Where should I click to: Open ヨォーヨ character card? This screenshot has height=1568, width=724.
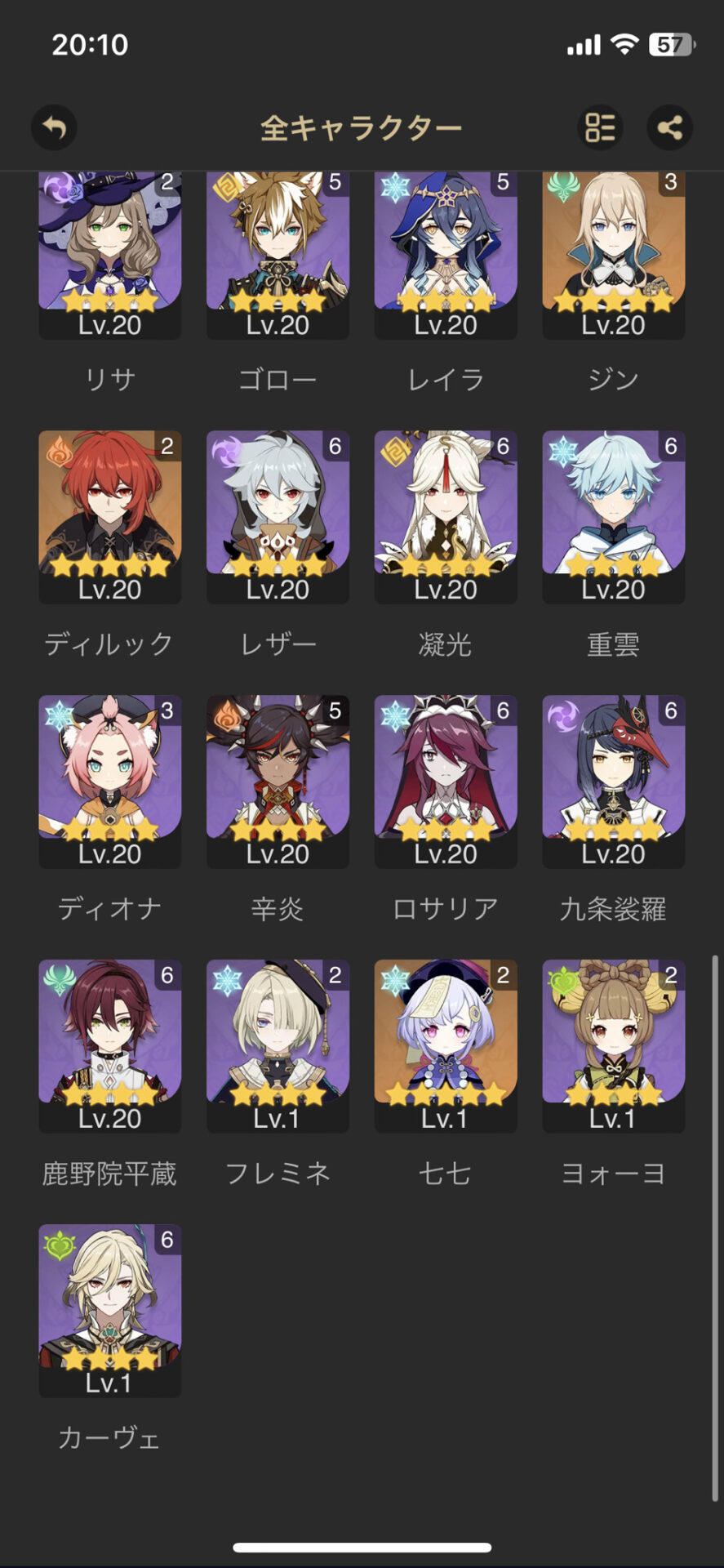click(x=613, y=1045)
